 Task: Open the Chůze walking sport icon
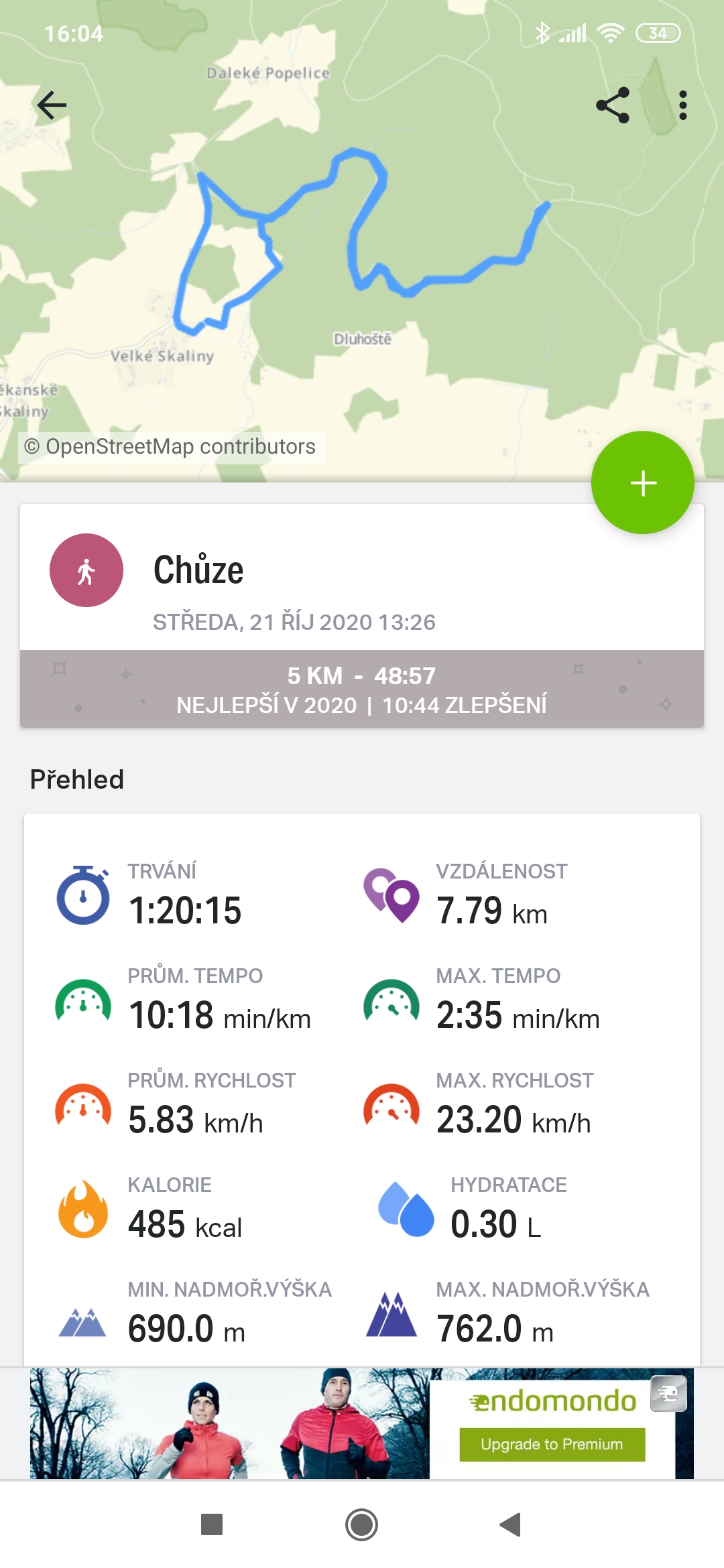[86, 570]
